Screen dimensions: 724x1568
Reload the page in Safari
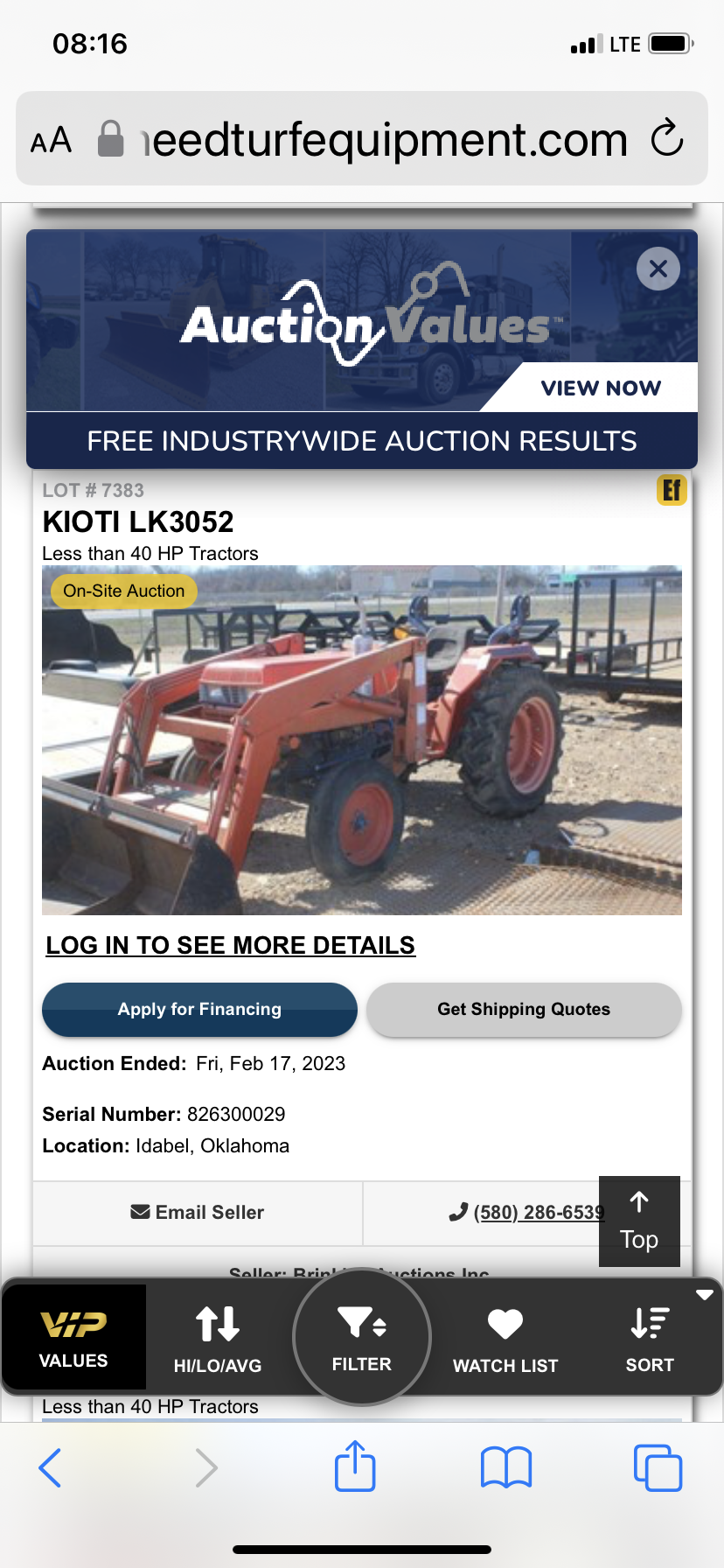coord(667,138)
